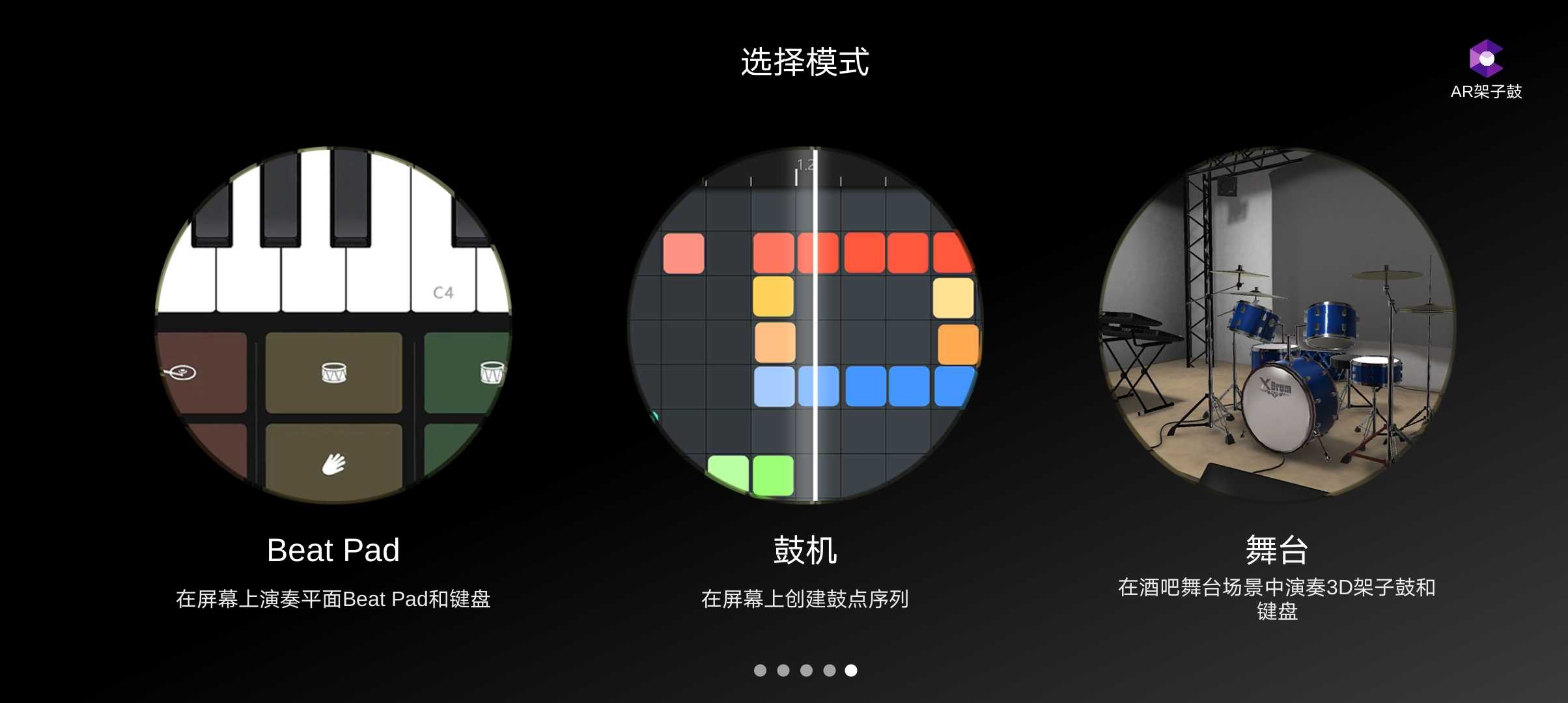The width and height of the screenshot is (1568, 703).
Task: Choose the 鼓机 drum machine mode
Action: click(x=805, y=325)
